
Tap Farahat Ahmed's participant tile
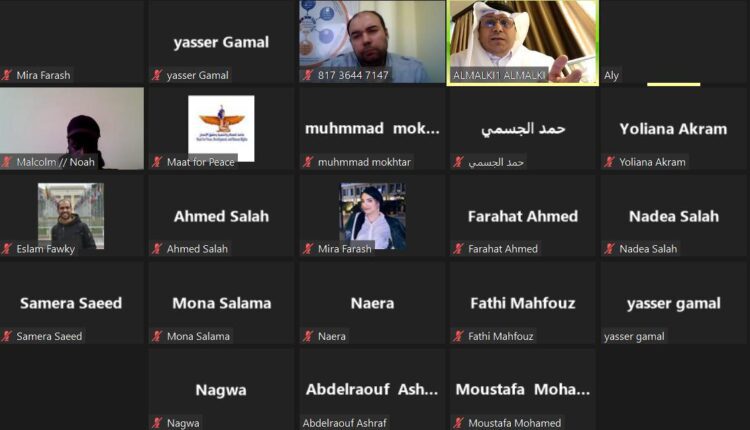click(x=522, y=215)
